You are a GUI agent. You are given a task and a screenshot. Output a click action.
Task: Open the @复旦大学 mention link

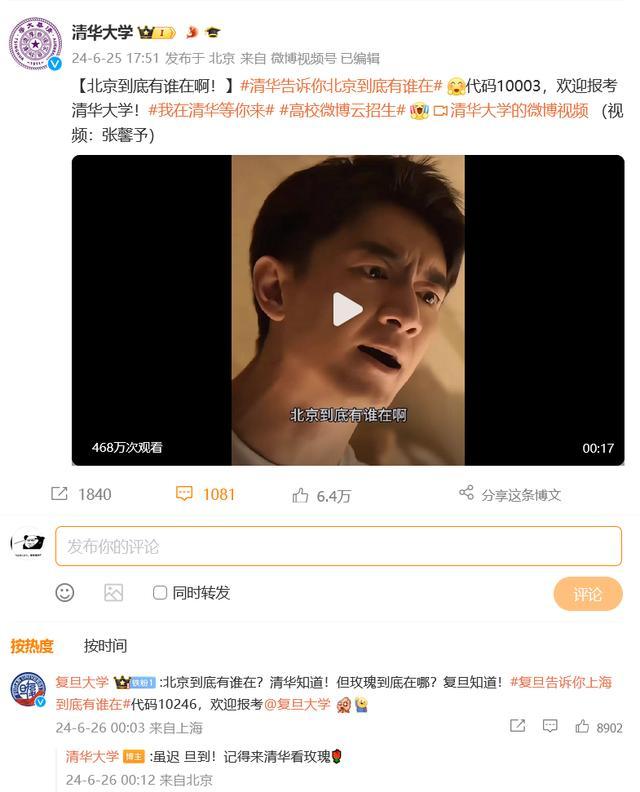pos(297,704)
